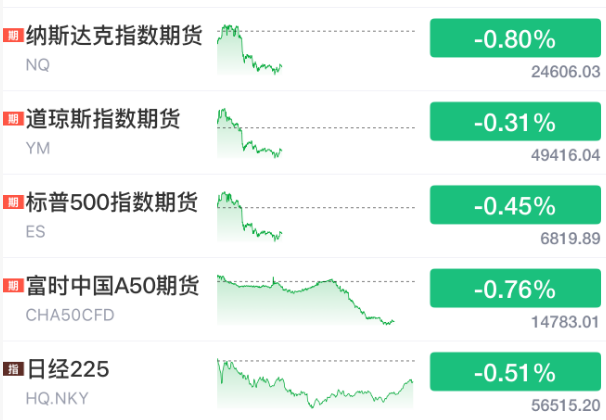View details for 标普500指数期货 ES
This screenshot has width=606, height=420.
(110, 204)
